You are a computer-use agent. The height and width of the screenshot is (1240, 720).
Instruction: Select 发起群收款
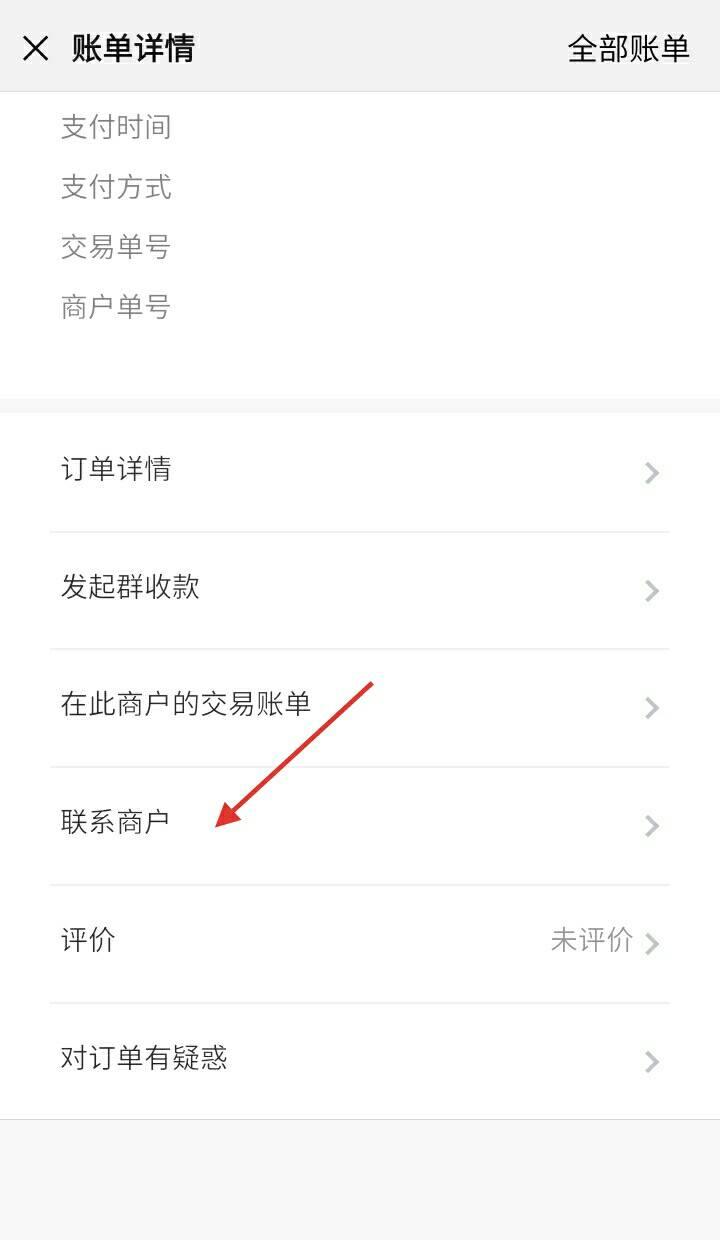coord(360,589)
